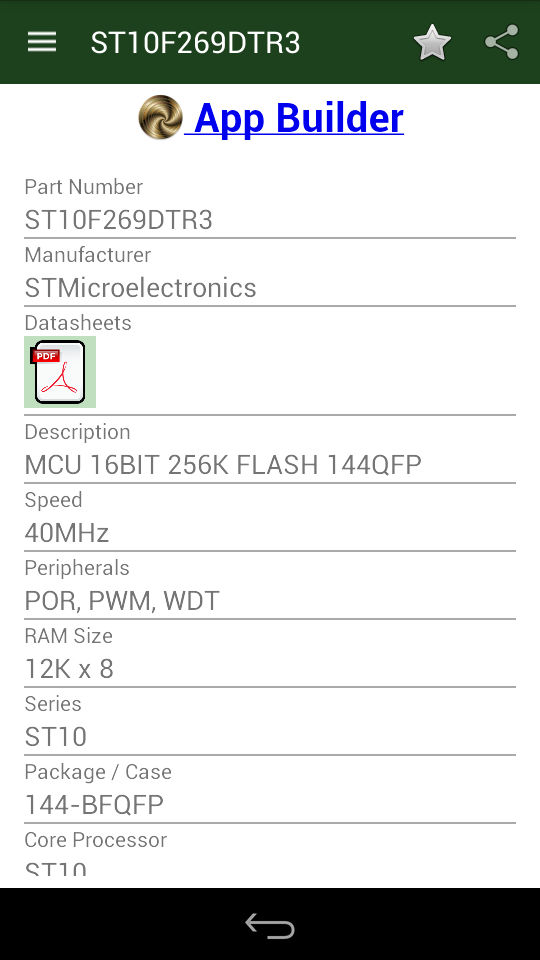Open the PDF datasheet
This screenshot has height=960, width=540.
pyautogui.click(x=60, y=372)
